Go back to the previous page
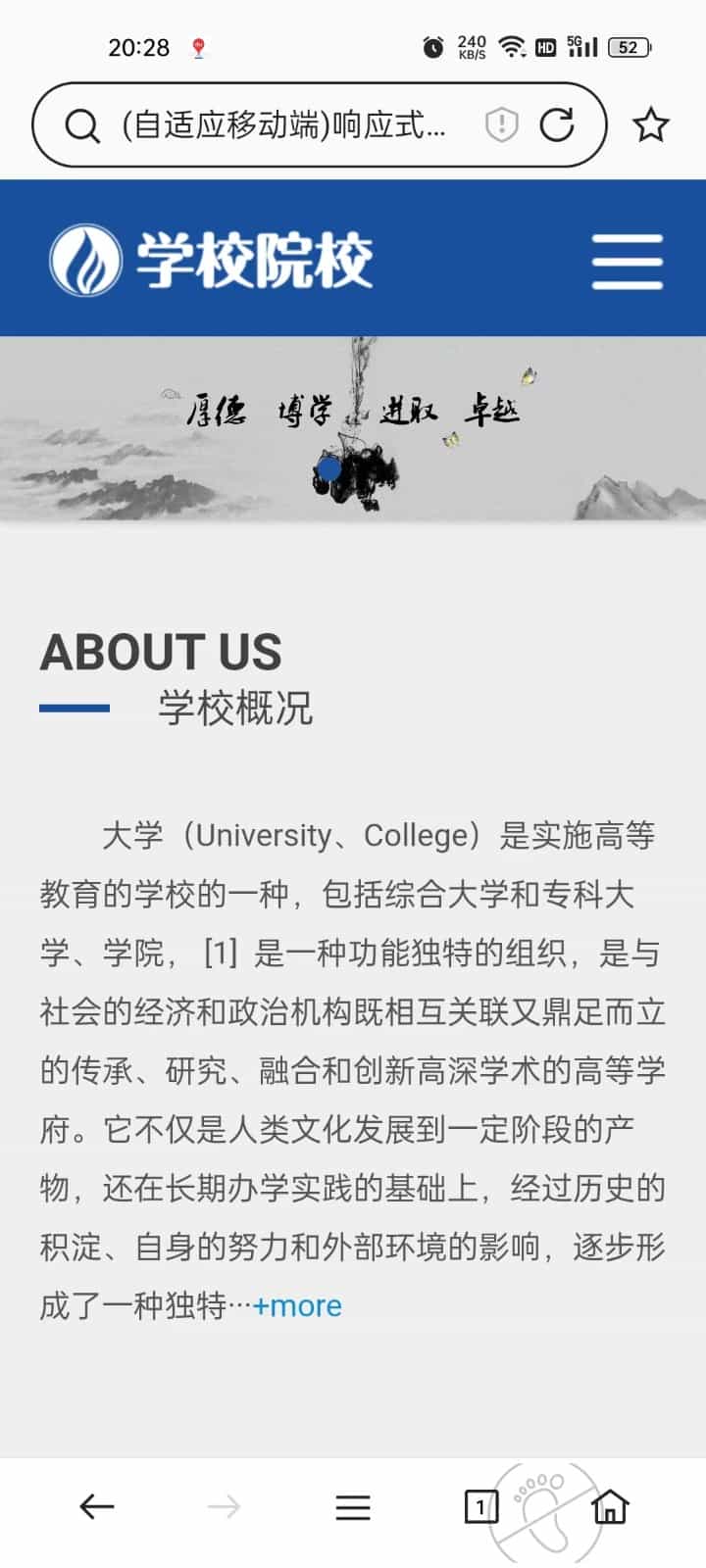 pos(96,1506)
